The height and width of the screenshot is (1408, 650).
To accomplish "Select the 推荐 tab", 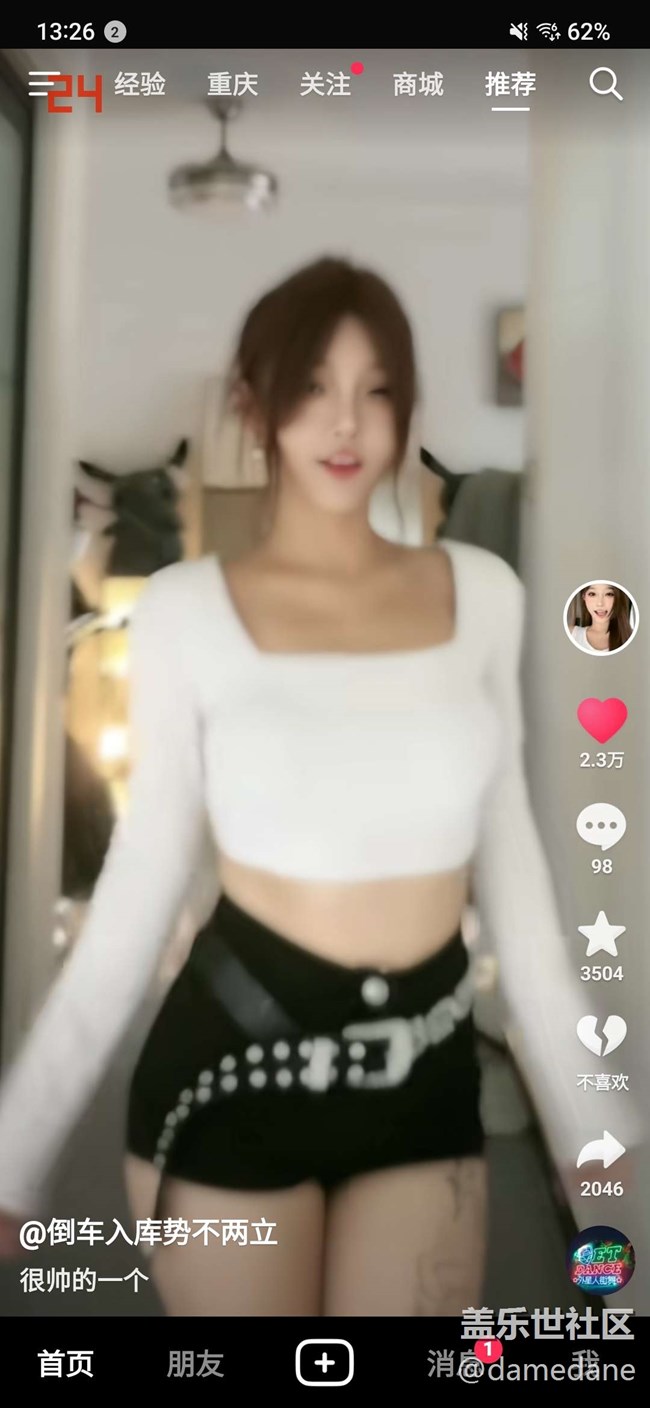I will [x=510, y=84].
